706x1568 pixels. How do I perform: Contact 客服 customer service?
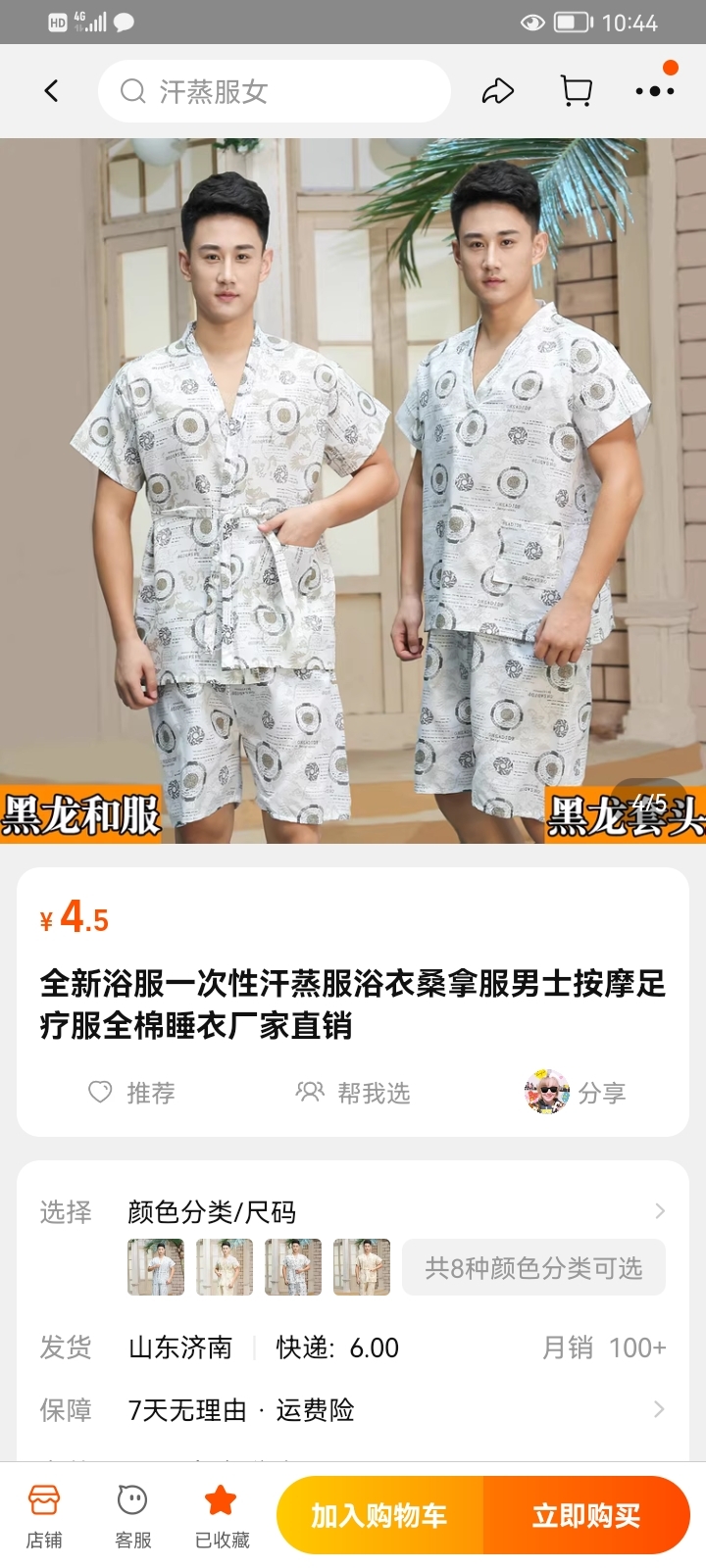coord(132,1516)
